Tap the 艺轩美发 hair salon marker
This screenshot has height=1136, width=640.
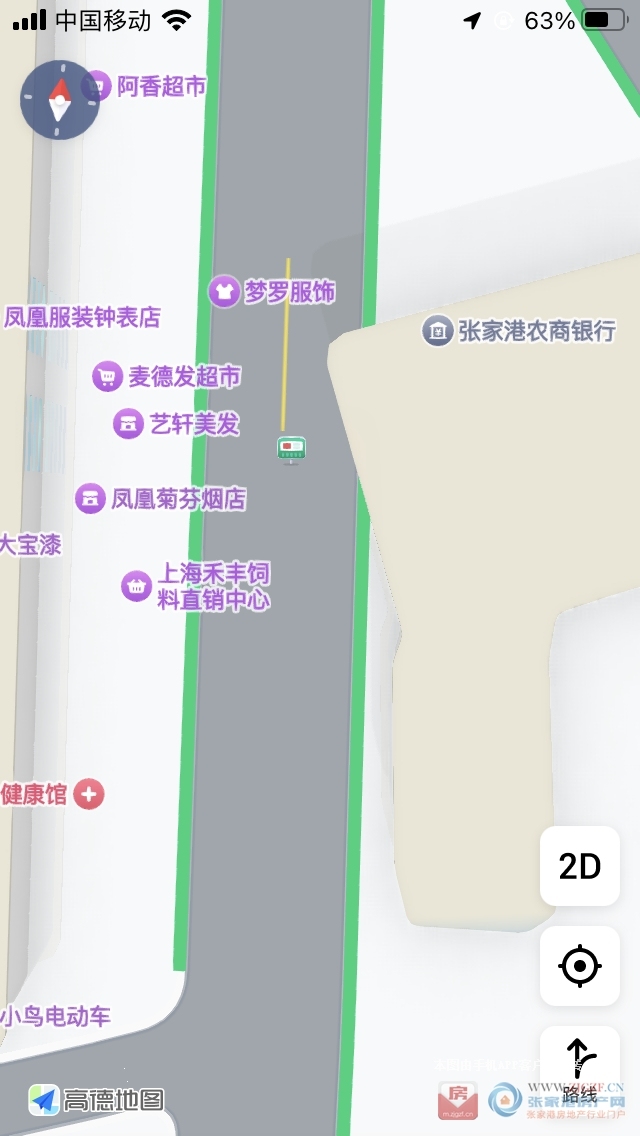pos(128,423)
